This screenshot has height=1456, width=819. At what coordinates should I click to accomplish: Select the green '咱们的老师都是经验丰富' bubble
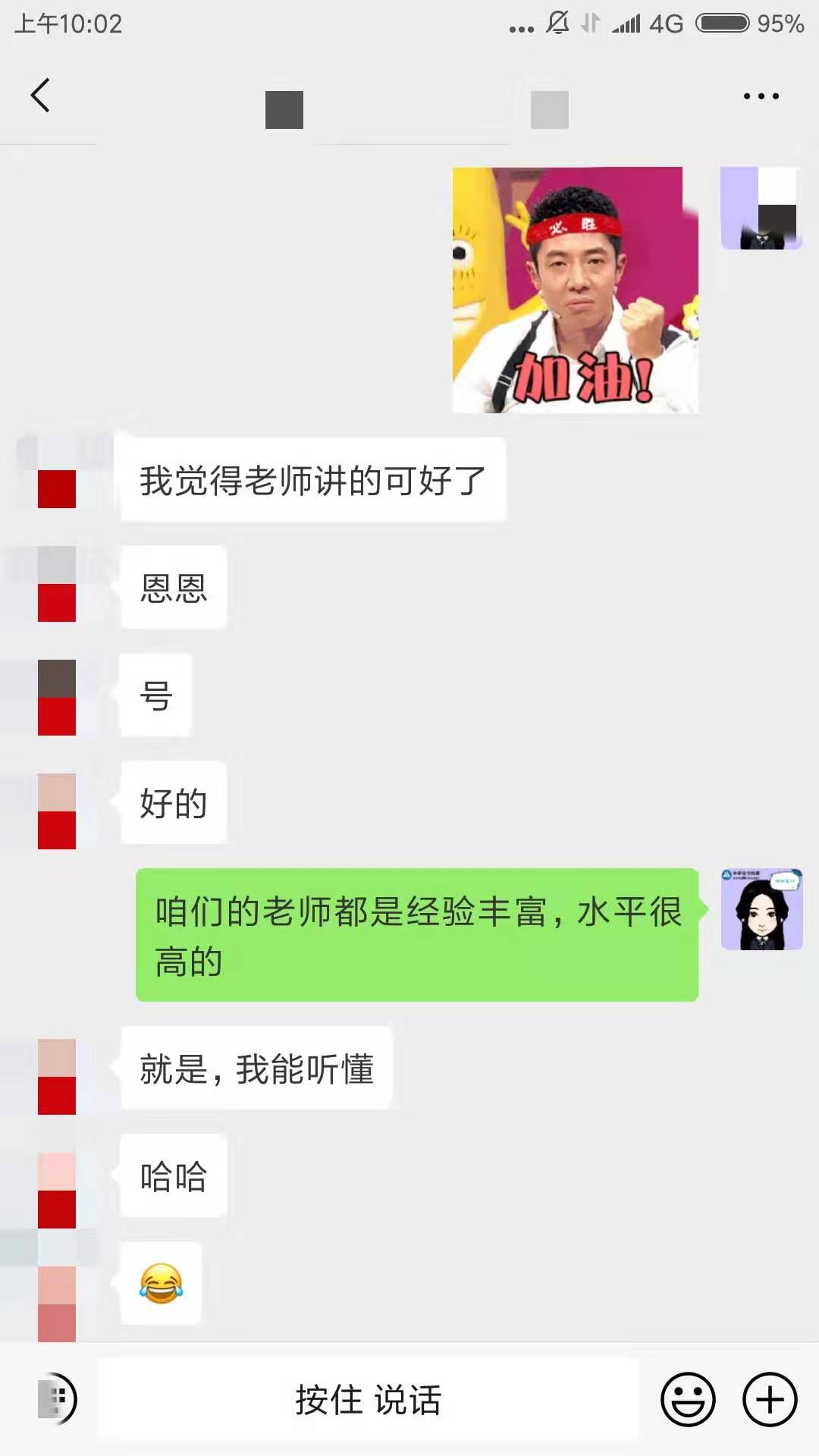(416, 933)
